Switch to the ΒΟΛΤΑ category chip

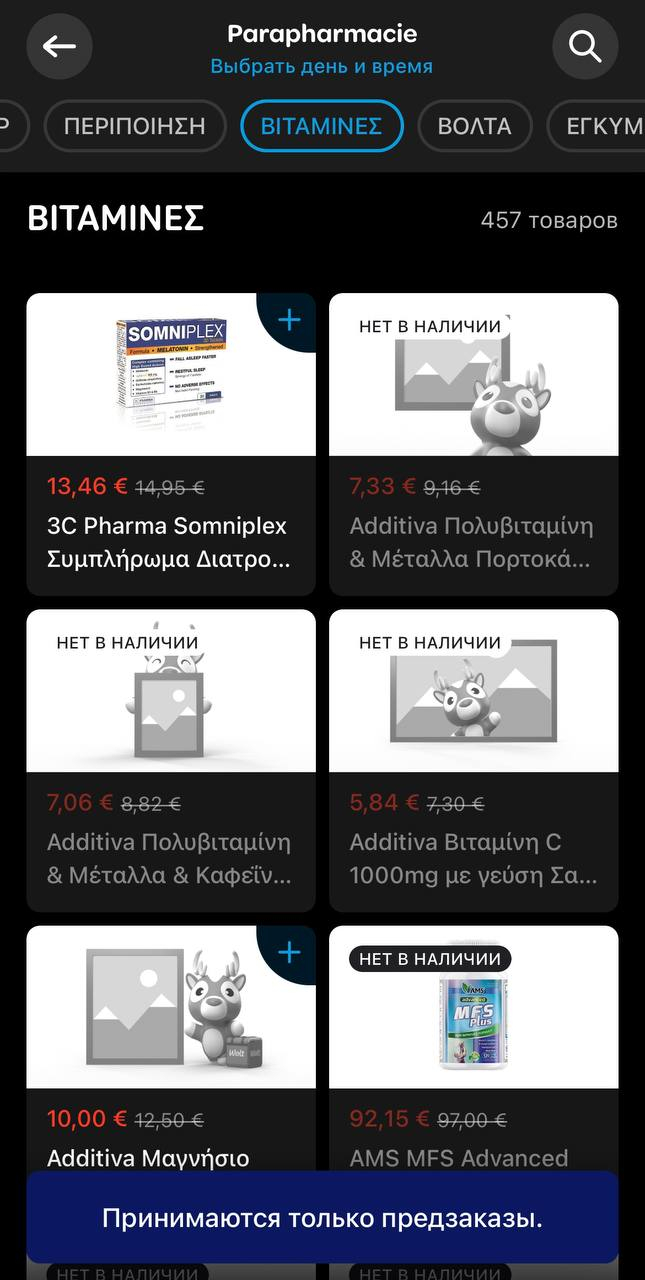coord(474,126)
